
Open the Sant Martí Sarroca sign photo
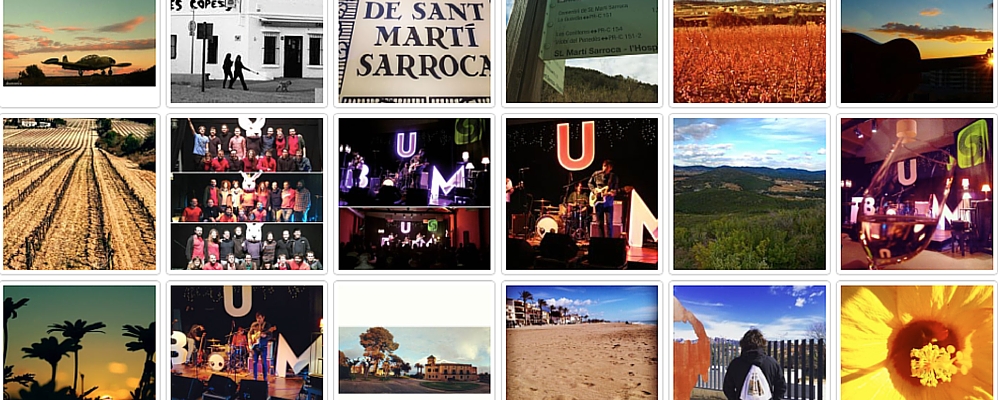414,50
